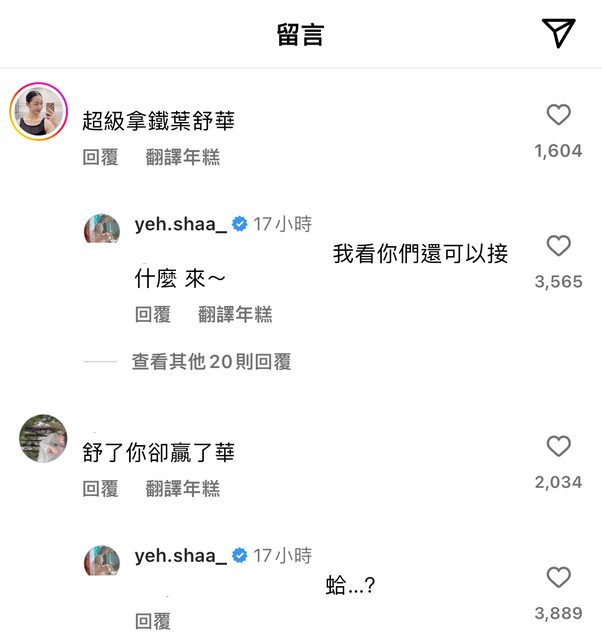
Task: Open the share paper-plane icon at top
Action: [559, 33]
